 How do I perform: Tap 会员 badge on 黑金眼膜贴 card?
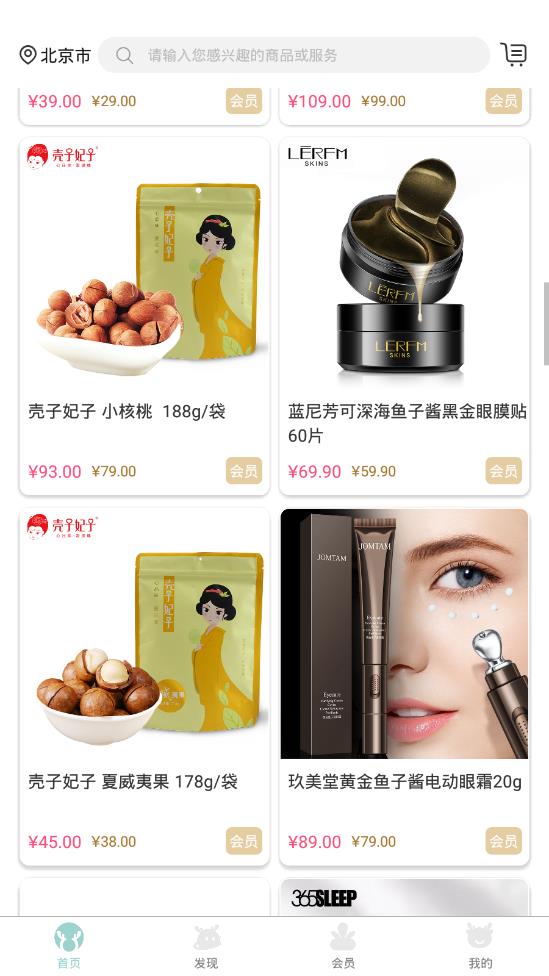pos(504,471)
